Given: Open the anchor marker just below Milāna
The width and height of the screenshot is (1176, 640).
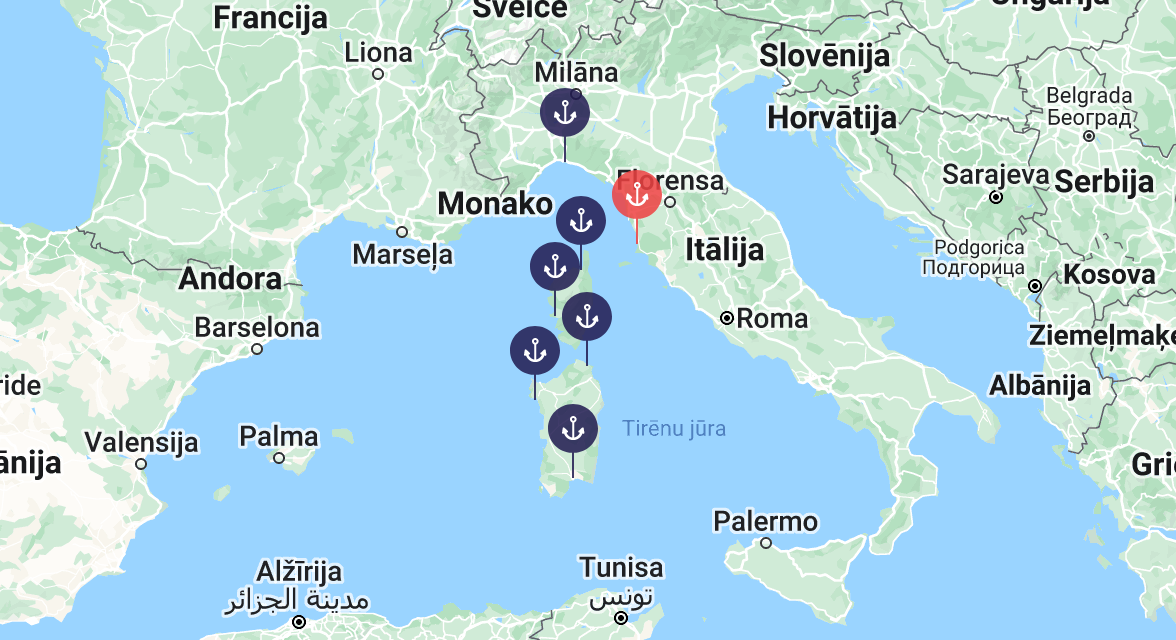Looking at the screenshot, I should pos(565,113).
